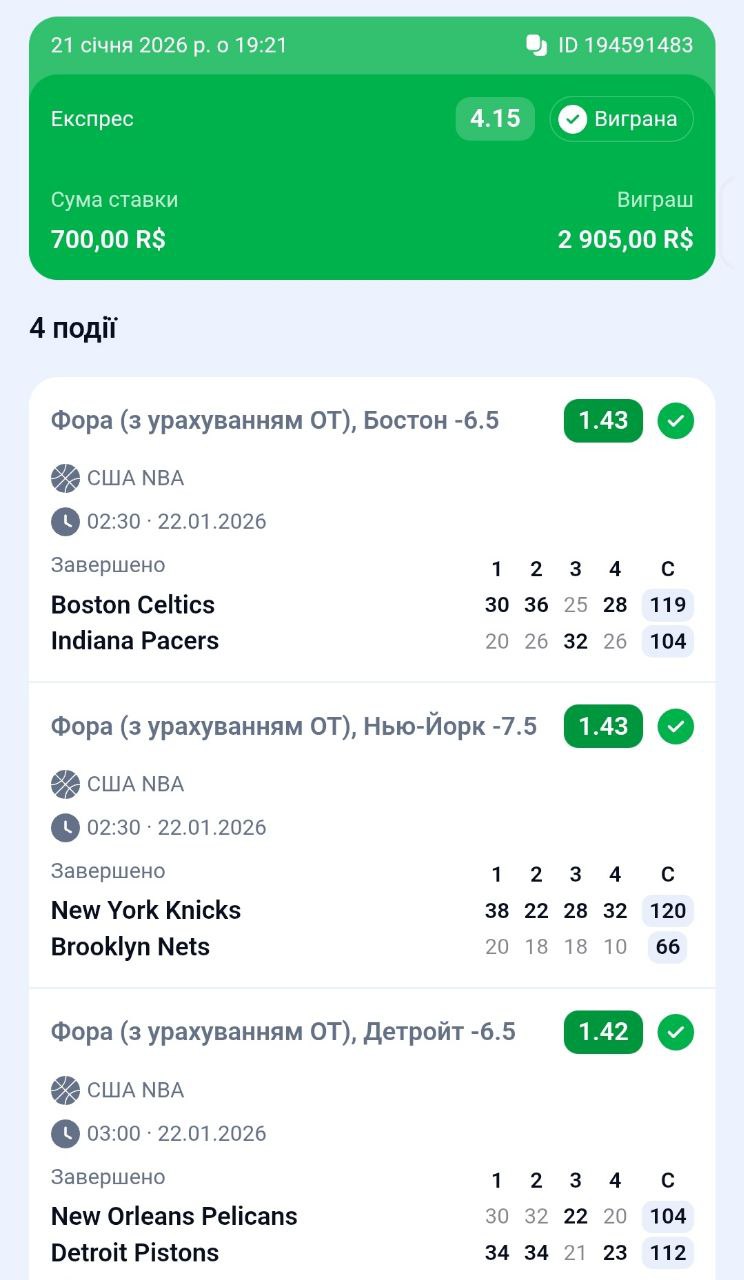Image resolution: width=744 pixels, height=1280 pixels.
Task: Open the Boston Celtics vs Indiana Pacers event
Action: pos(134,622)
